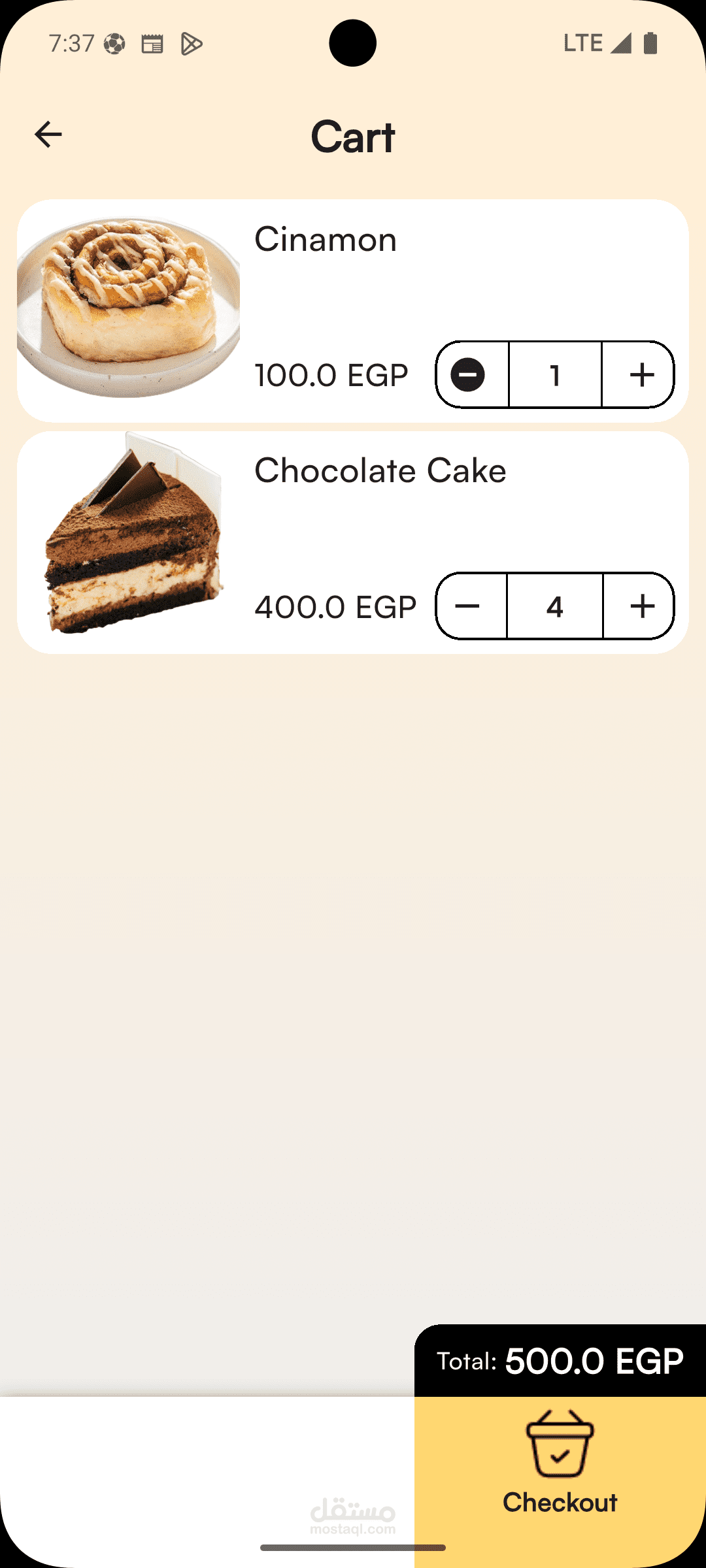This screenshot has width=706, height=1568.
Task: Decrease the Cinamon quantity
Action: click(469, 375)
